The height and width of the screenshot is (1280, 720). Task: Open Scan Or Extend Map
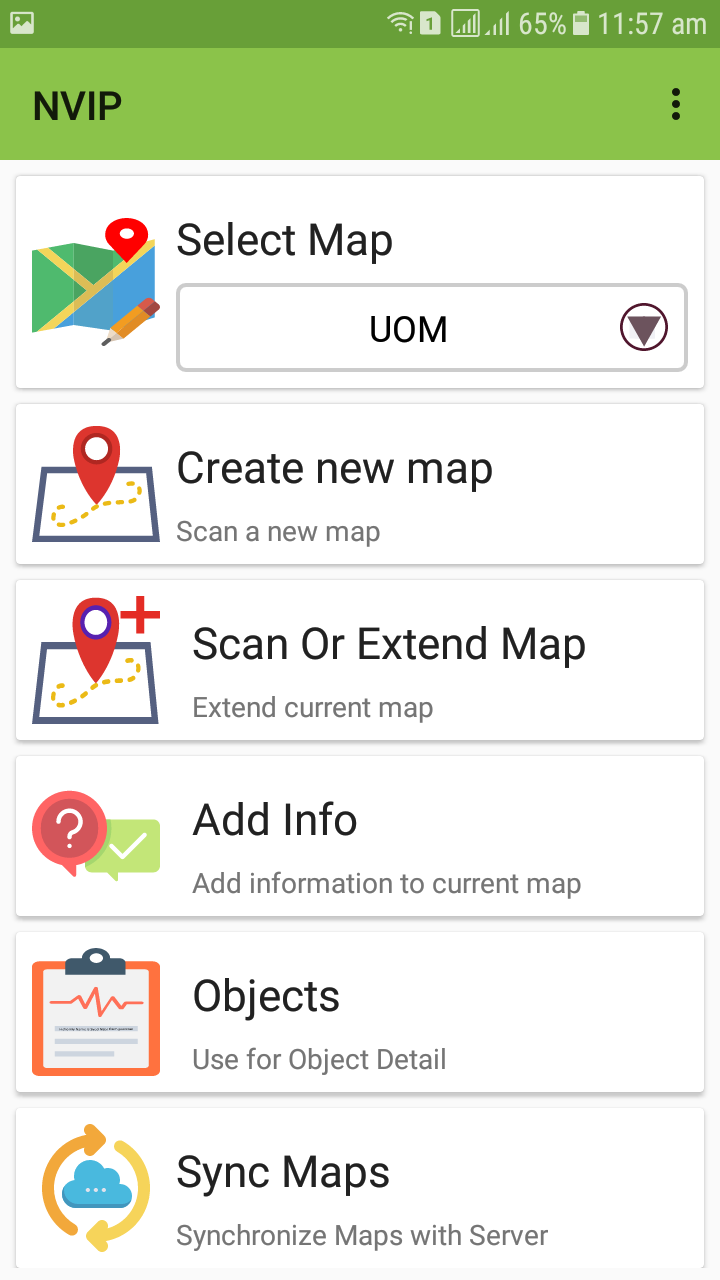pos(360,660)
